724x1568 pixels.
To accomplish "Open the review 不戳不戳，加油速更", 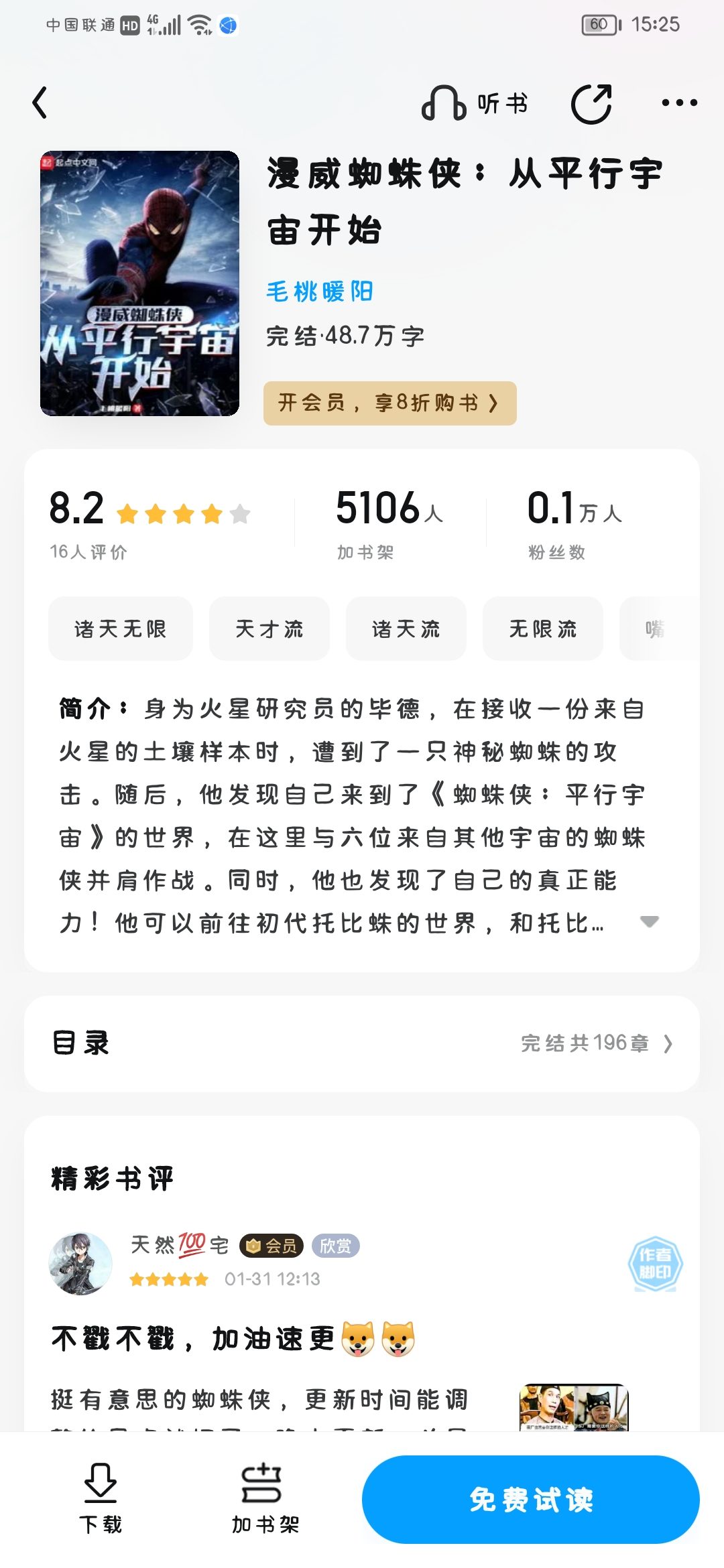I will 194,1339.
